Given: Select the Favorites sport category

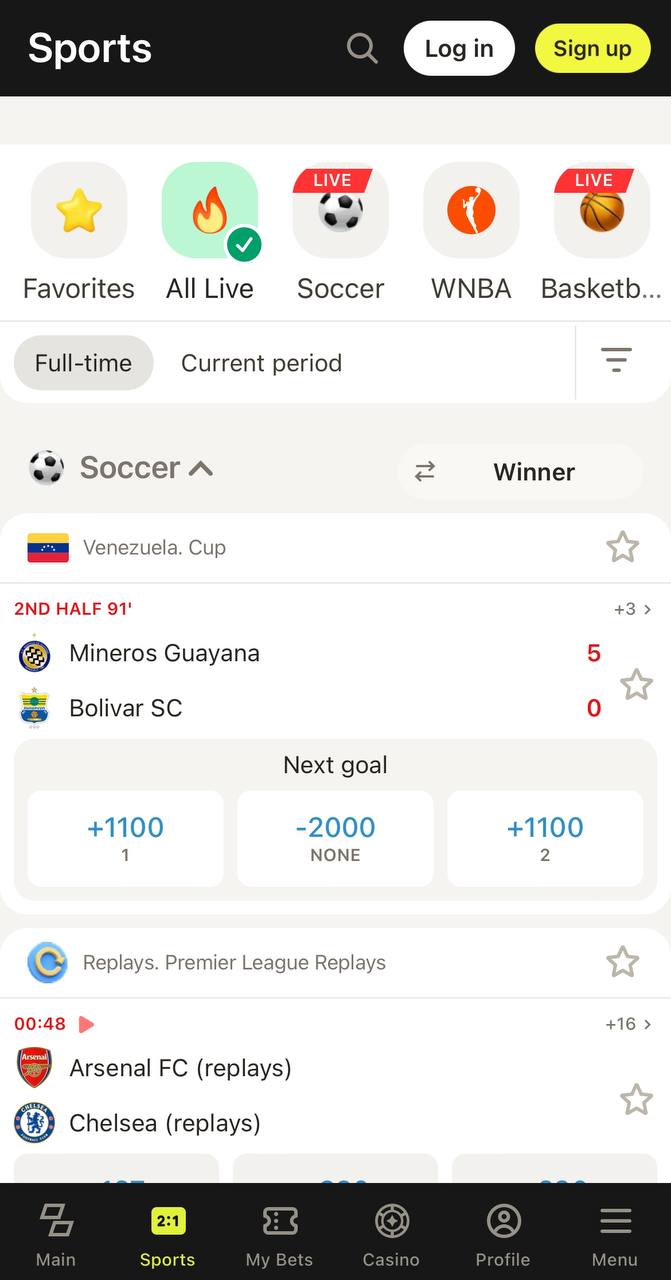Looking at the screenshot, I should 79,232.
